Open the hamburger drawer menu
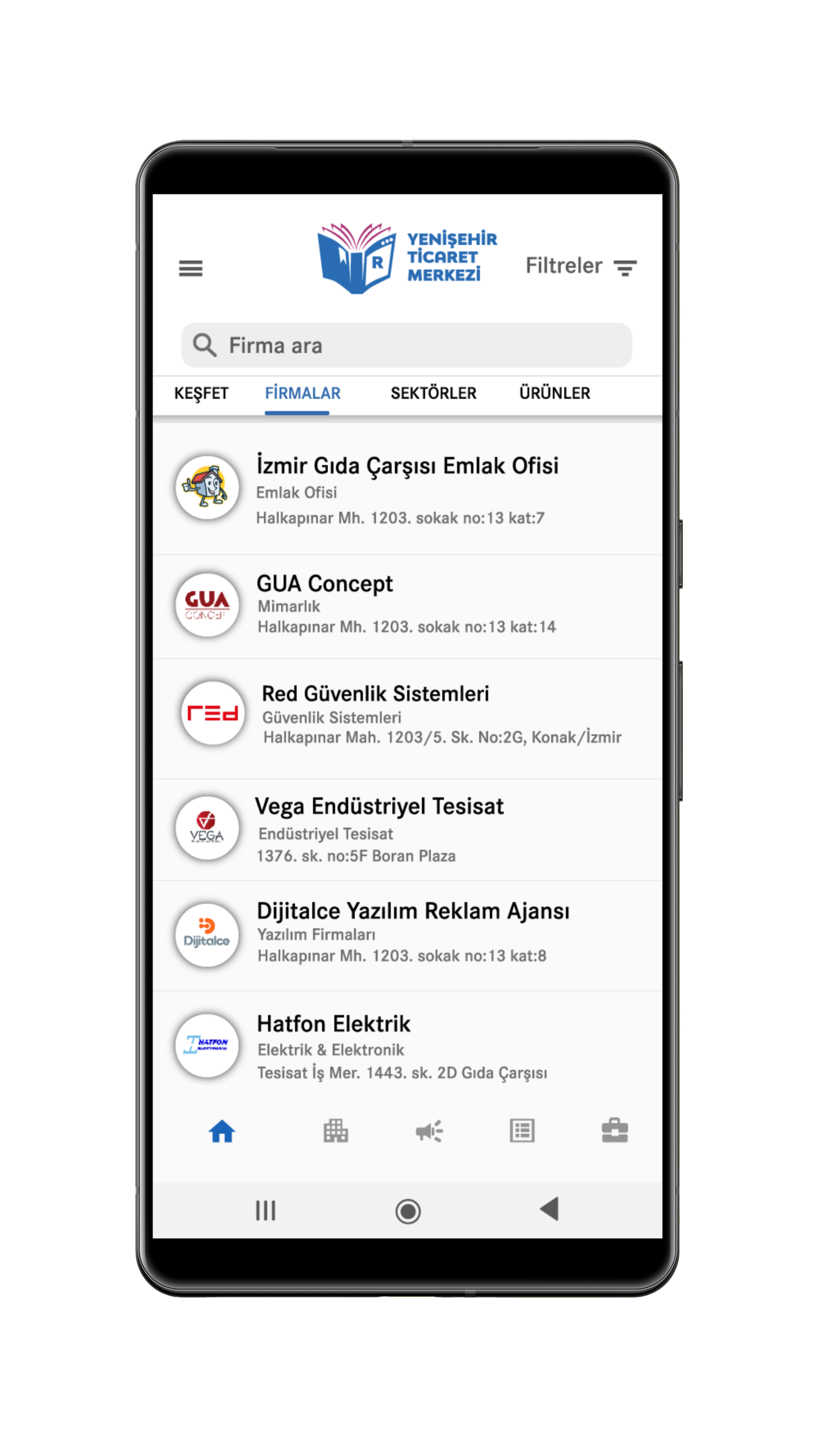 coord(190,268)
